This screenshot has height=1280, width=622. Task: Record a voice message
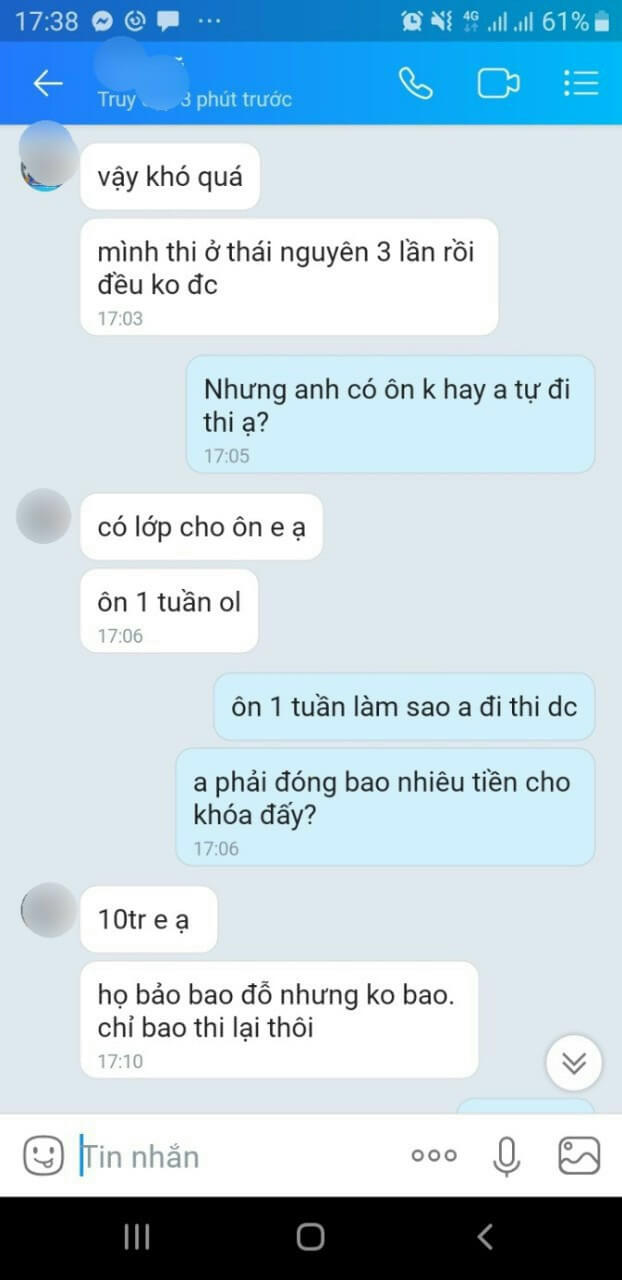[x=506, y=1156]
